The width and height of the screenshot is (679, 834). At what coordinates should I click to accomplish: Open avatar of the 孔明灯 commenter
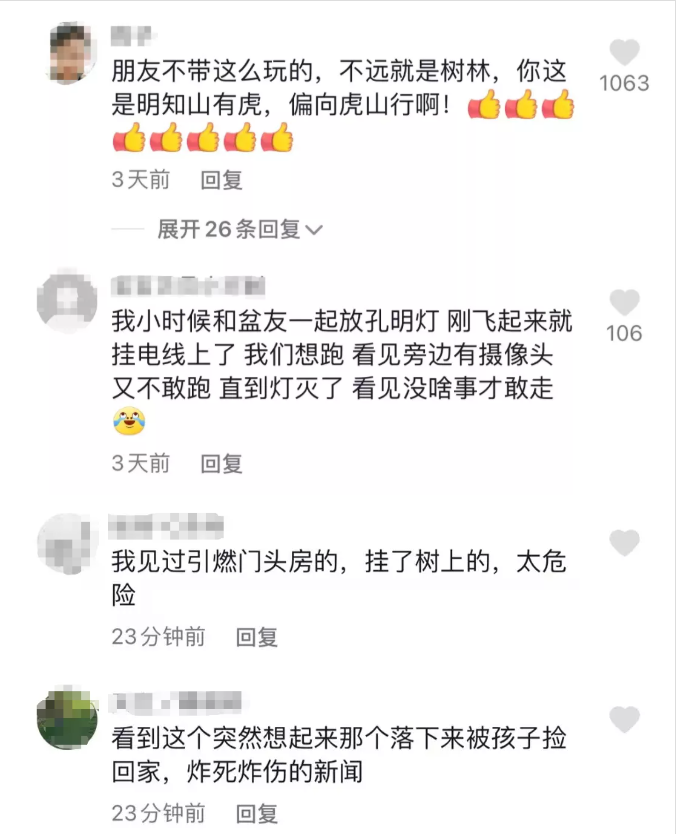66,301
